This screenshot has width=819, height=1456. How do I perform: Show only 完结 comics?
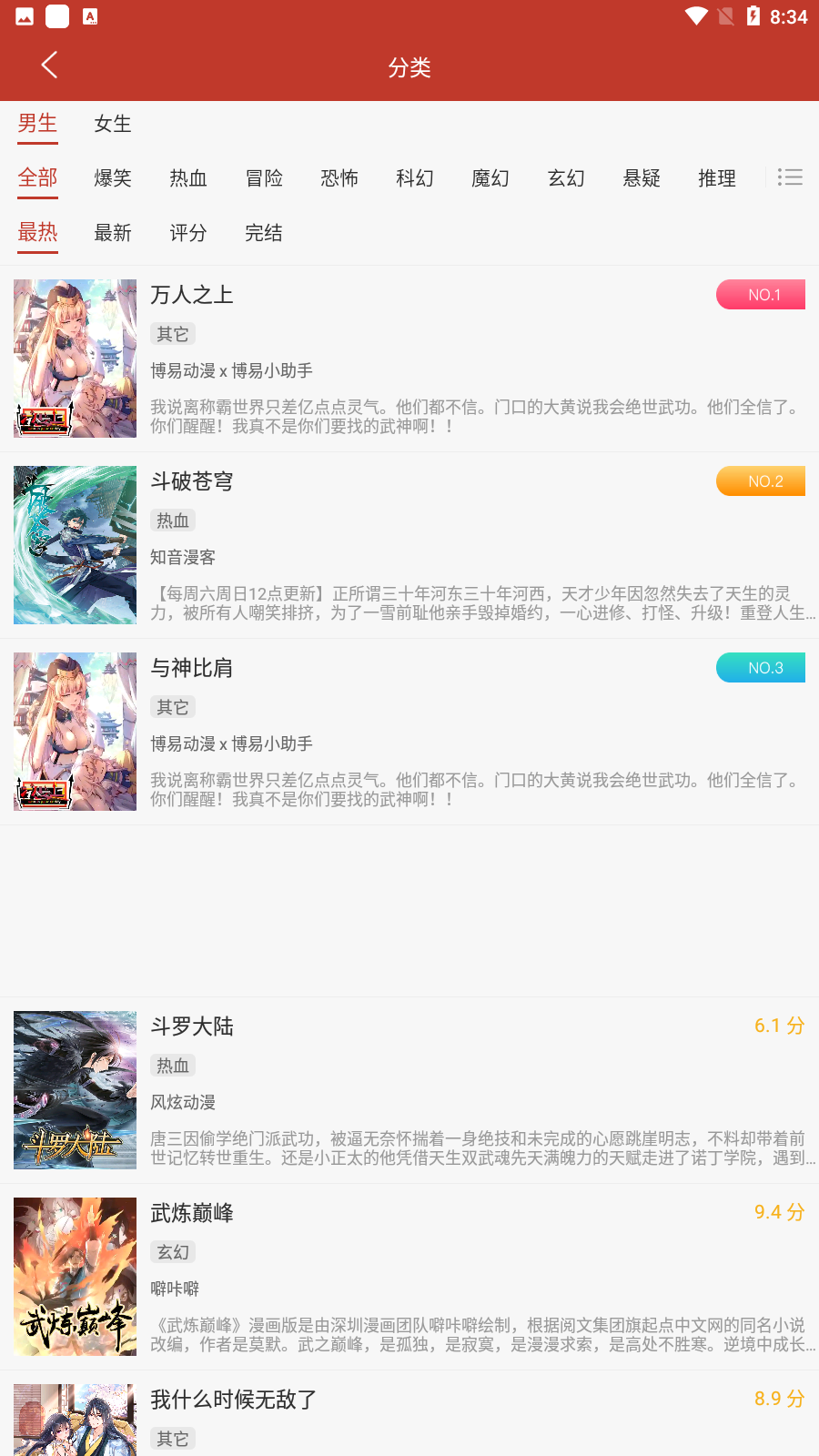click(x=264, y=233)
